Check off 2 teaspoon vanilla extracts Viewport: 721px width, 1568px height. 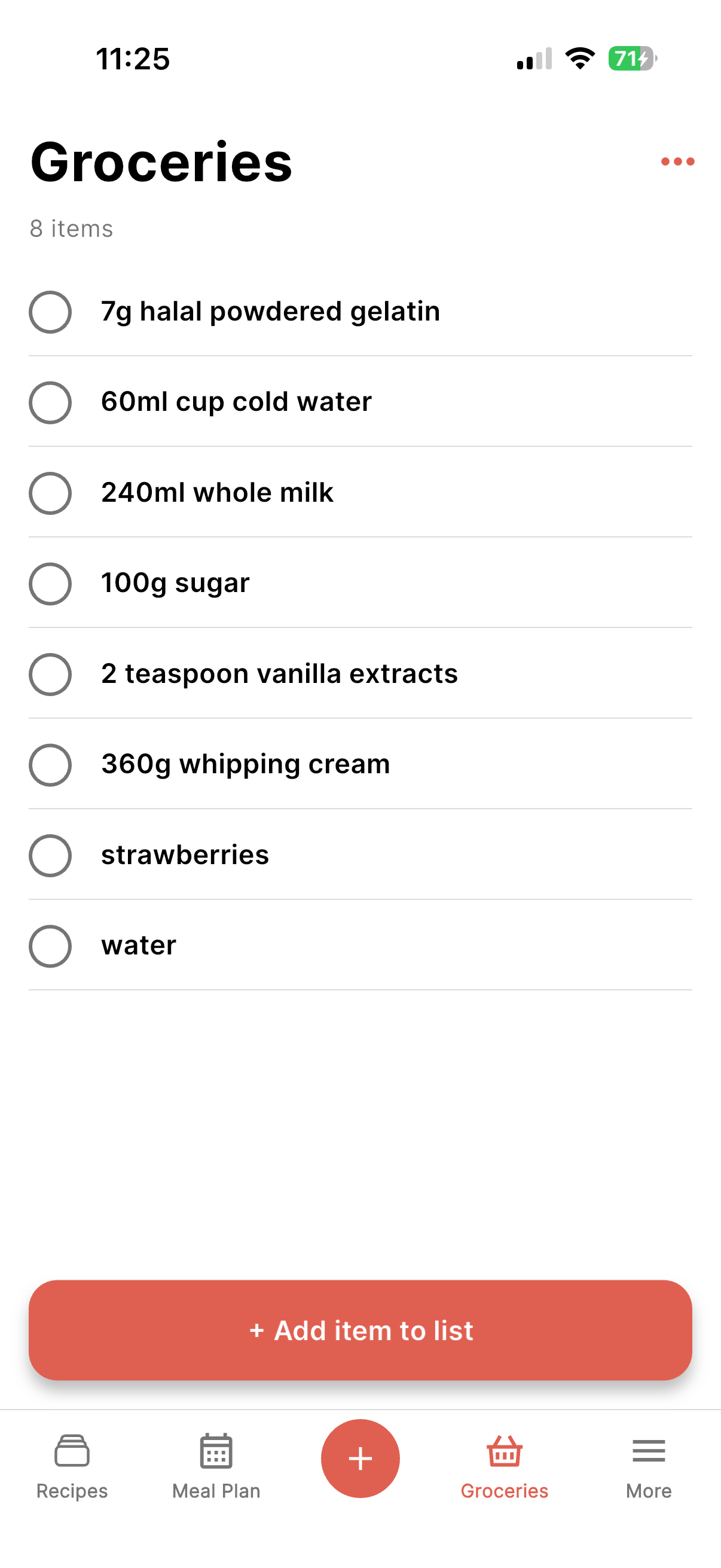[50, 674]
